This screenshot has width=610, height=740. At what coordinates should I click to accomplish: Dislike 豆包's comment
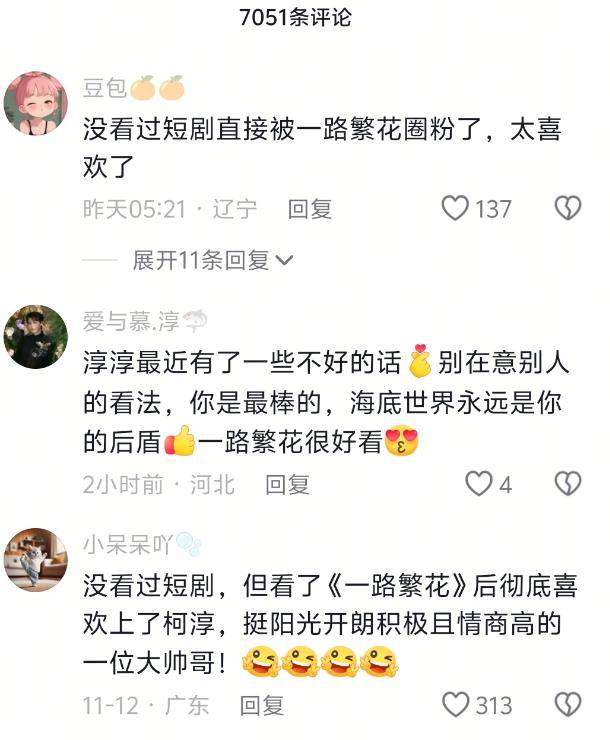point(568,208)
